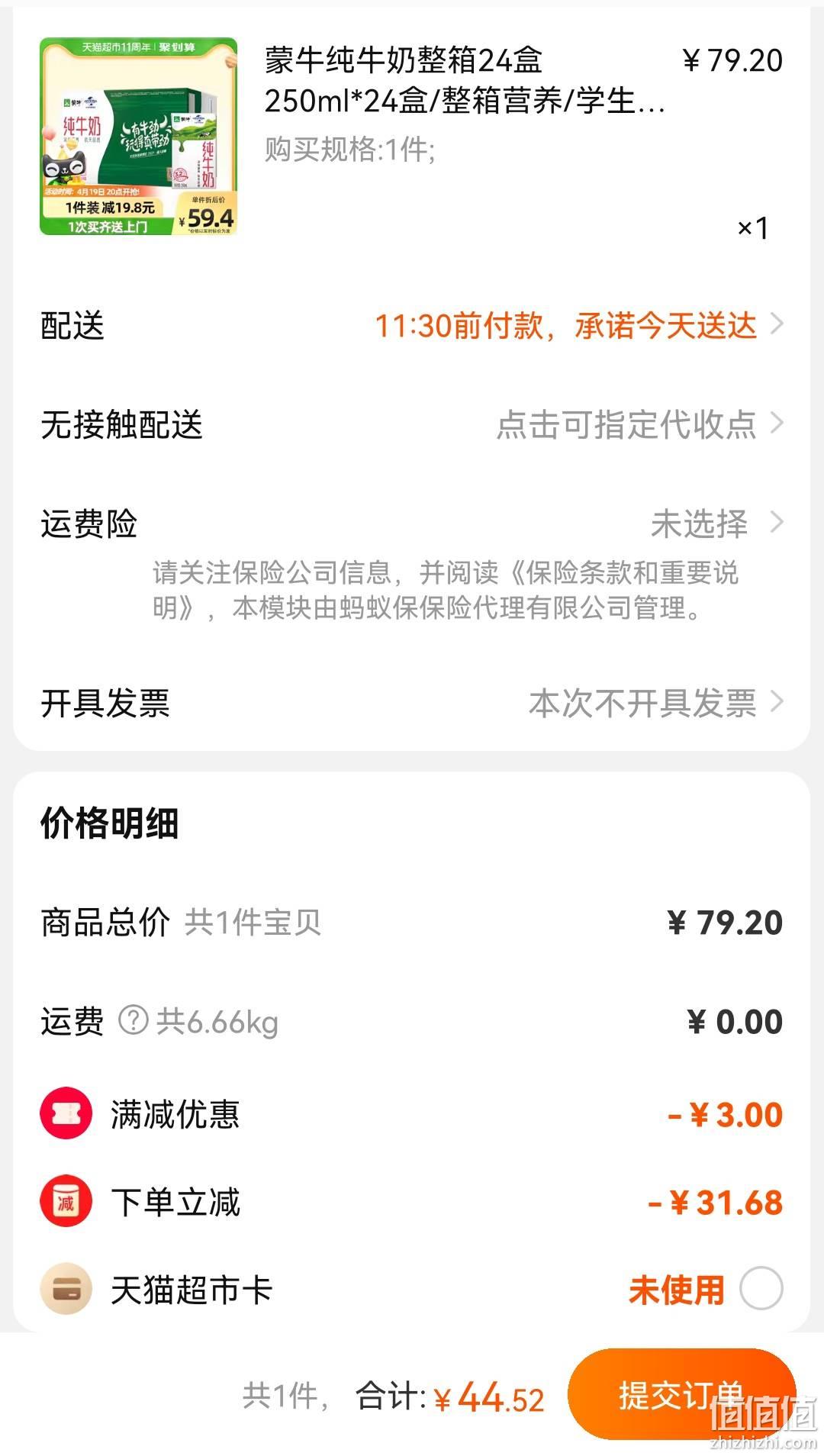Open the 蒙牛纯牛奶 product thumbnail
Screen dimensions: 824x1456
[138, 137]
